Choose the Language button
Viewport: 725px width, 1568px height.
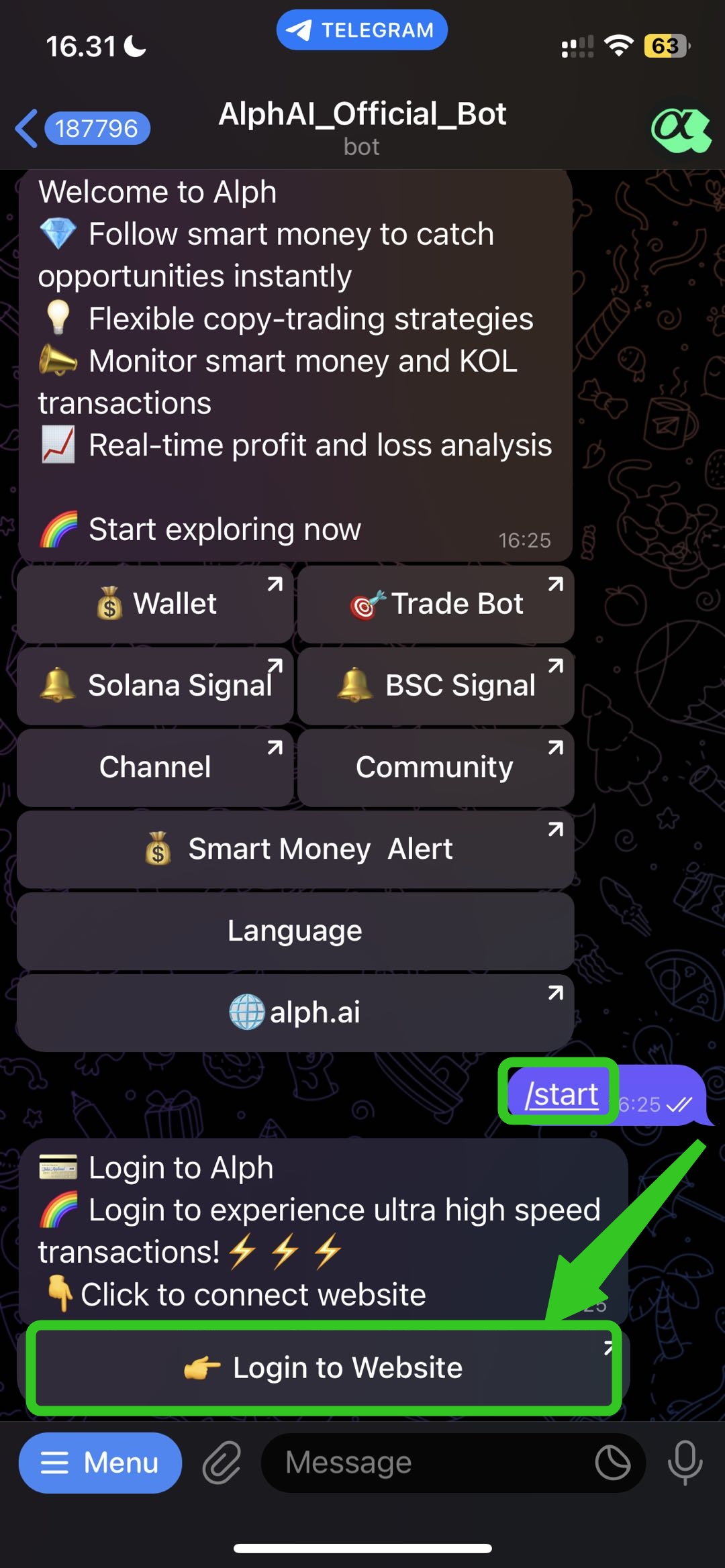point(295,931)
